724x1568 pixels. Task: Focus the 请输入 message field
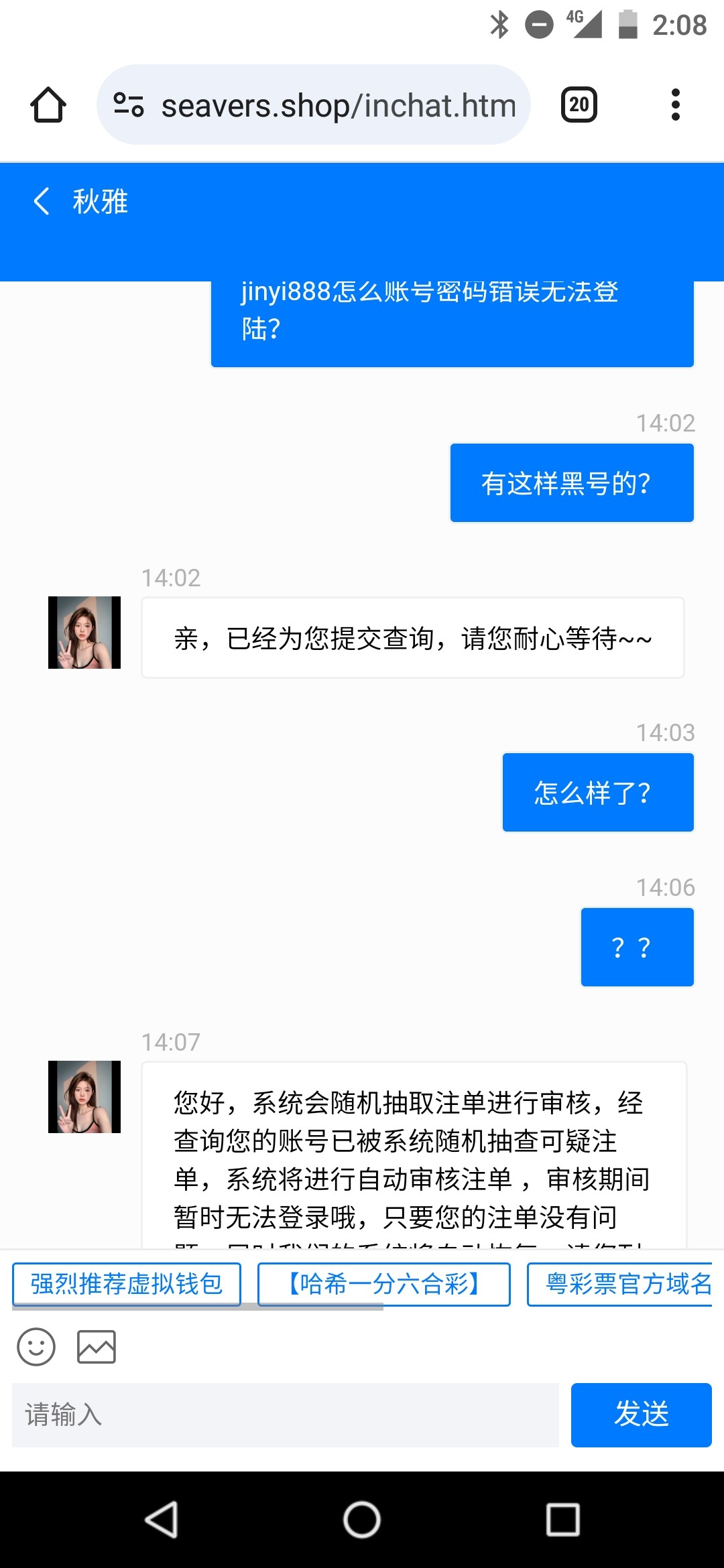click(x=285, y=1415)
